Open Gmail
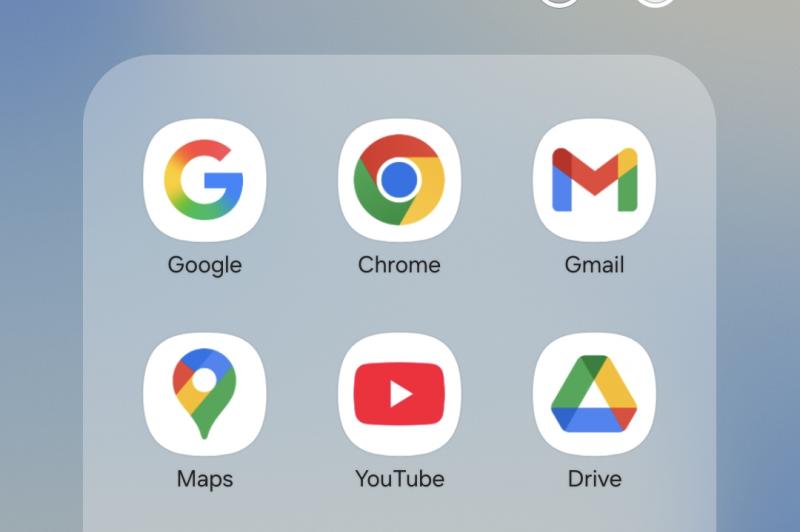800x532 pixels. coord(594,180)
